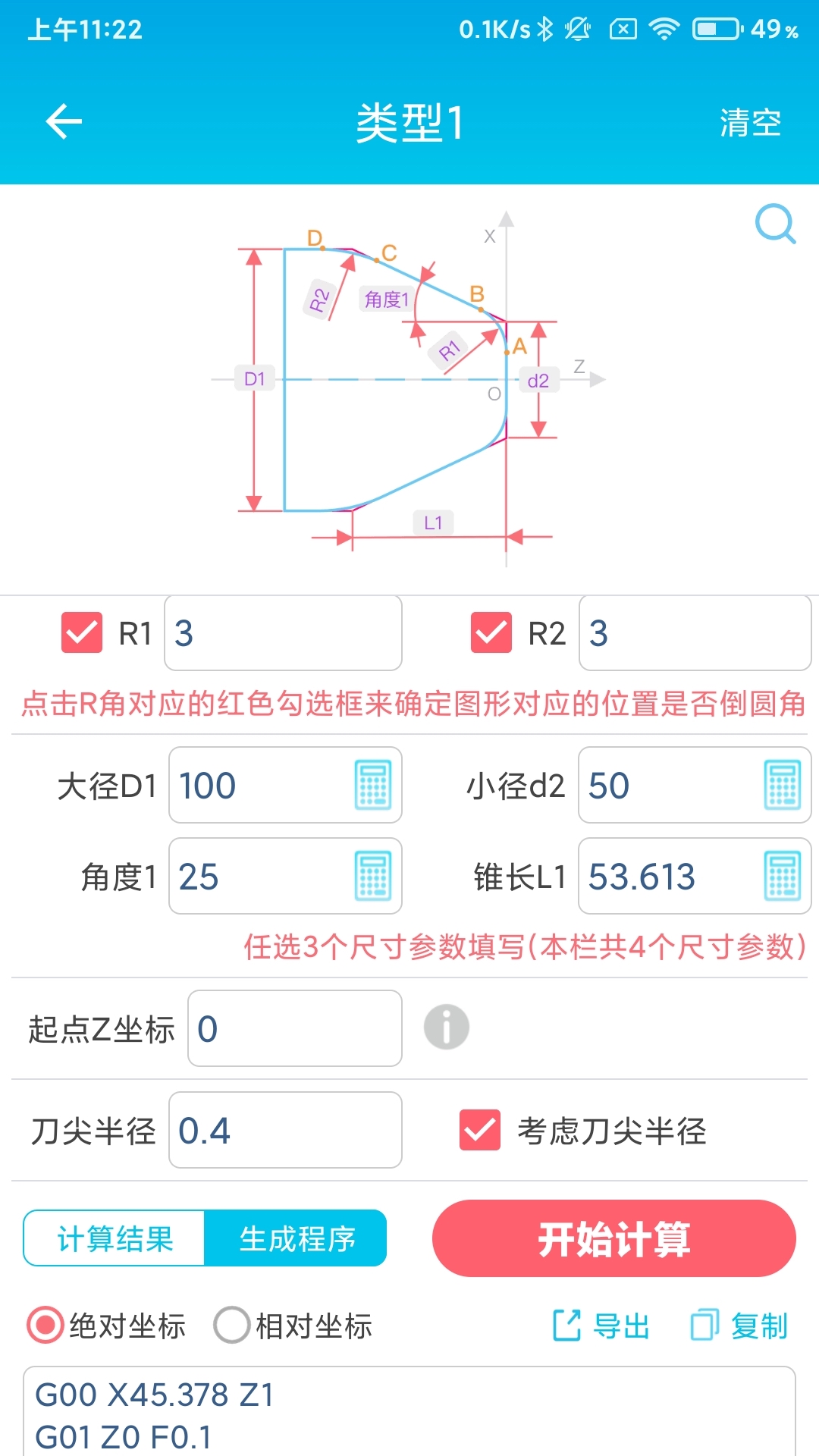The height and width of the screenshot is (1456, 819).
Task: Uncheck the R1 fillet checkbox
Action: tap(82, 632)
